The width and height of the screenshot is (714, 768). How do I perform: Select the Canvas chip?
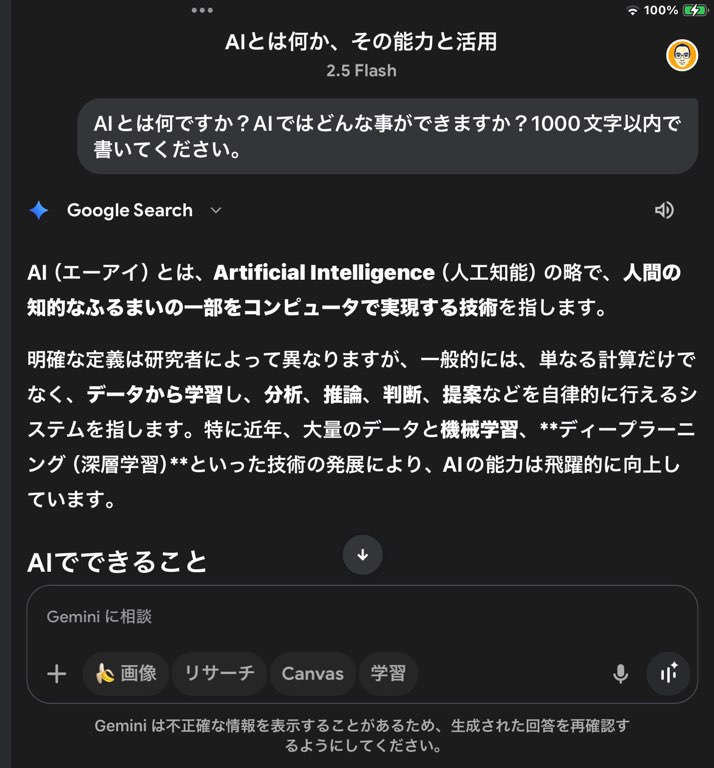tap(312, 674)
